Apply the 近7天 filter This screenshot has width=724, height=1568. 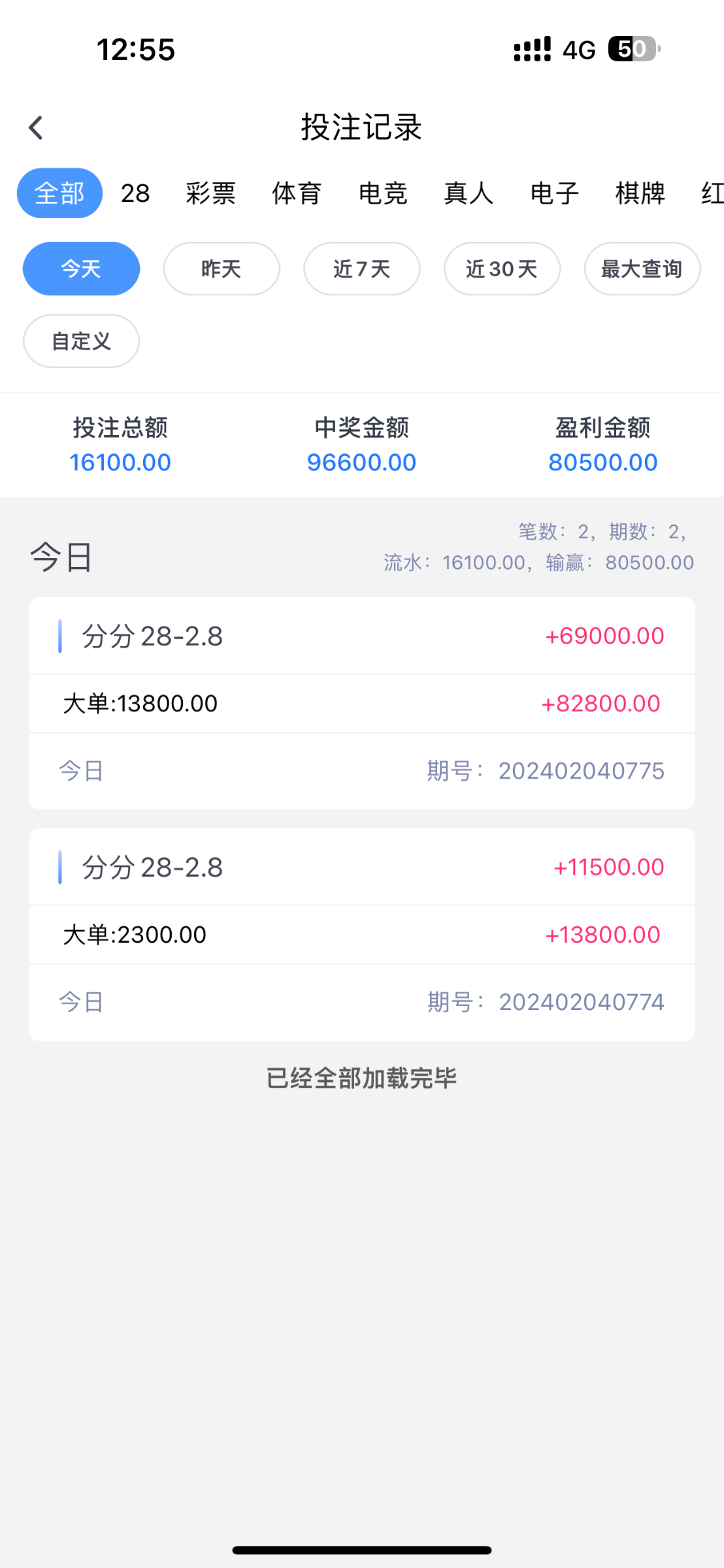[x=361, y=268]
